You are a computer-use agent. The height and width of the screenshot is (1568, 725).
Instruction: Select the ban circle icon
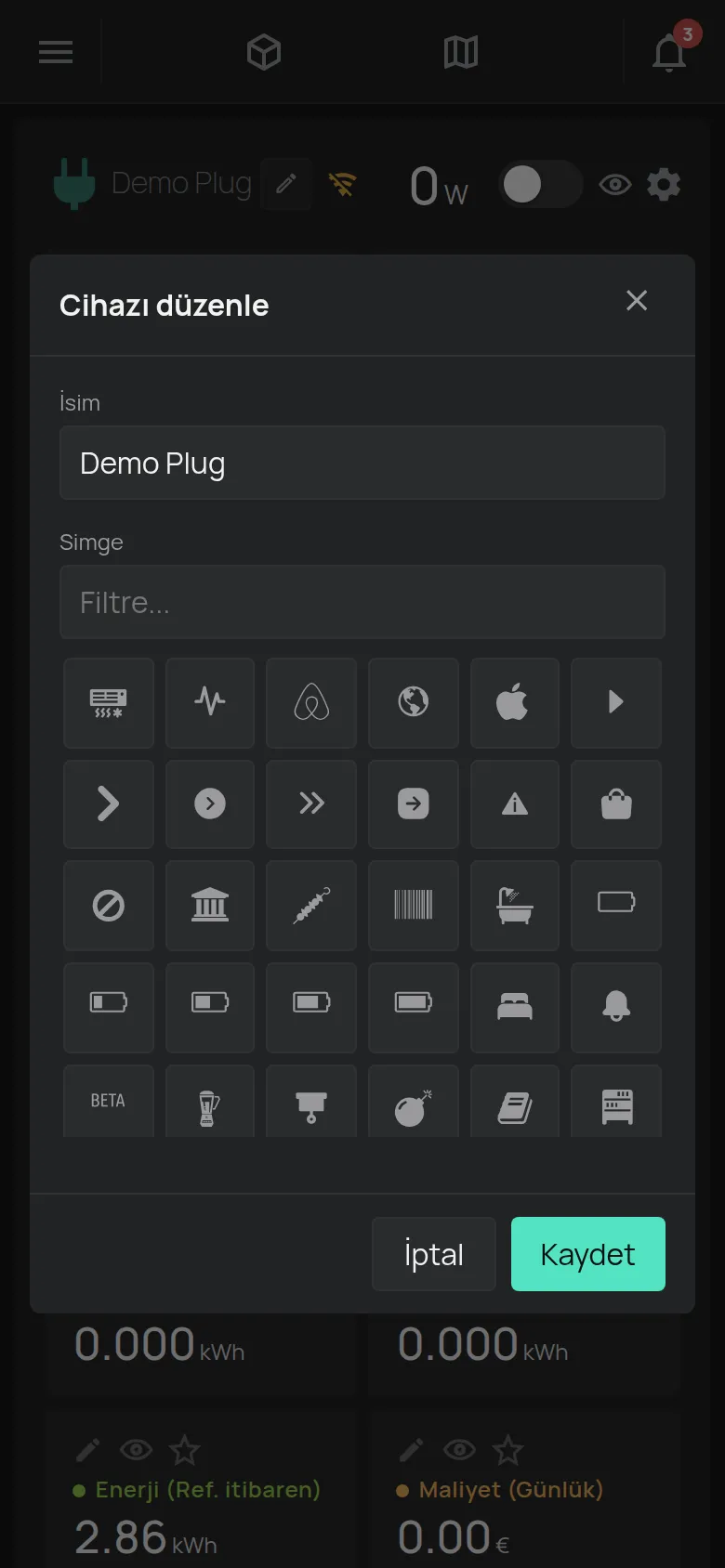[x=109, y=906]
